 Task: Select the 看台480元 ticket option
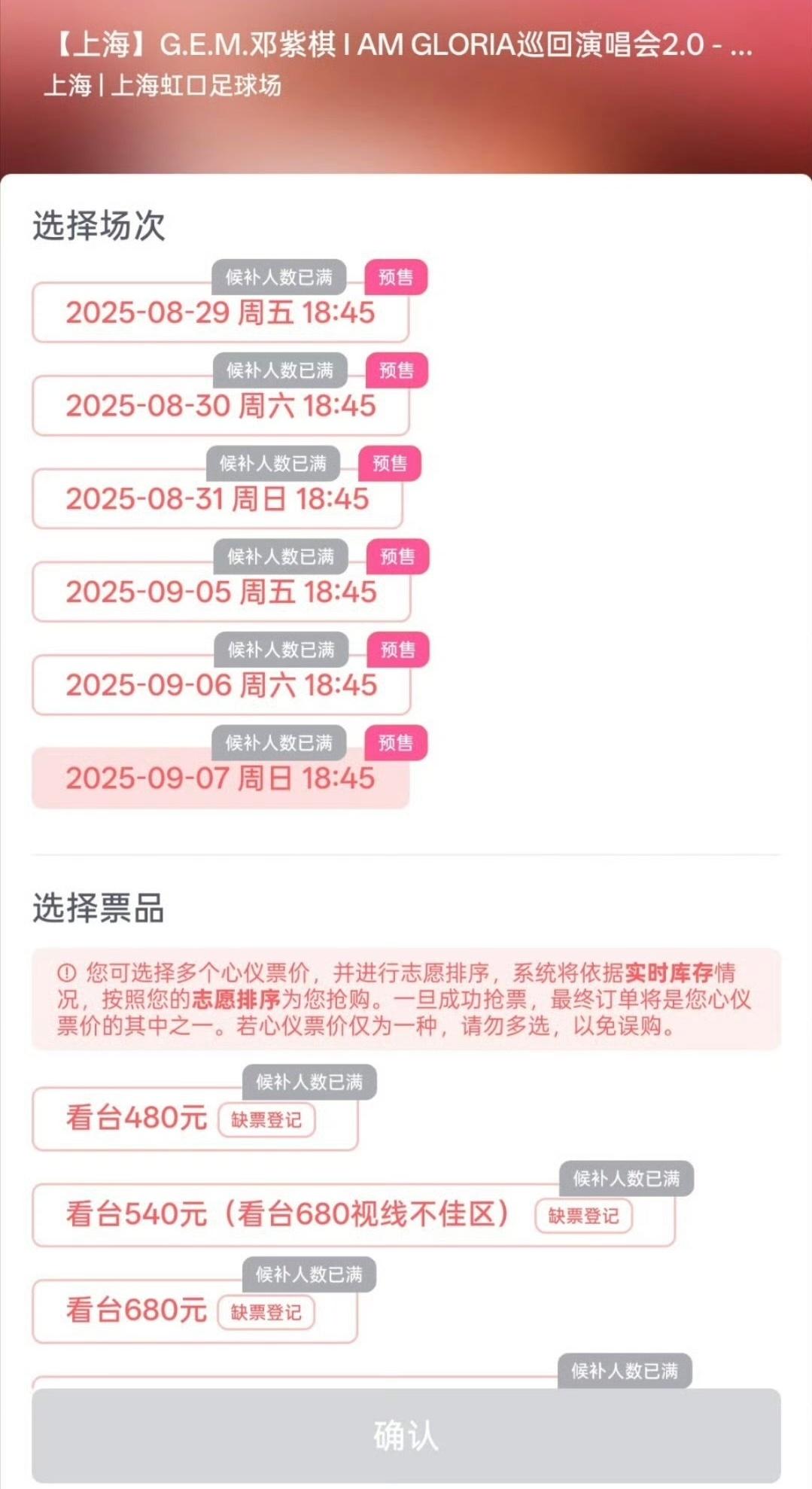[195, 1119]
